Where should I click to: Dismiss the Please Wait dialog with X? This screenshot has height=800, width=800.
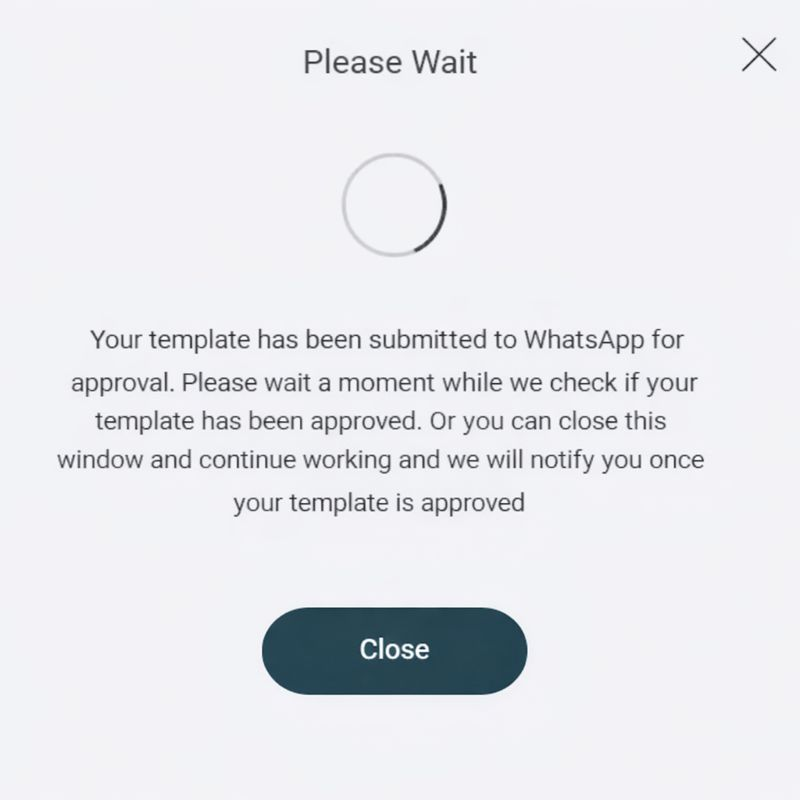click(x=759, y=55)
